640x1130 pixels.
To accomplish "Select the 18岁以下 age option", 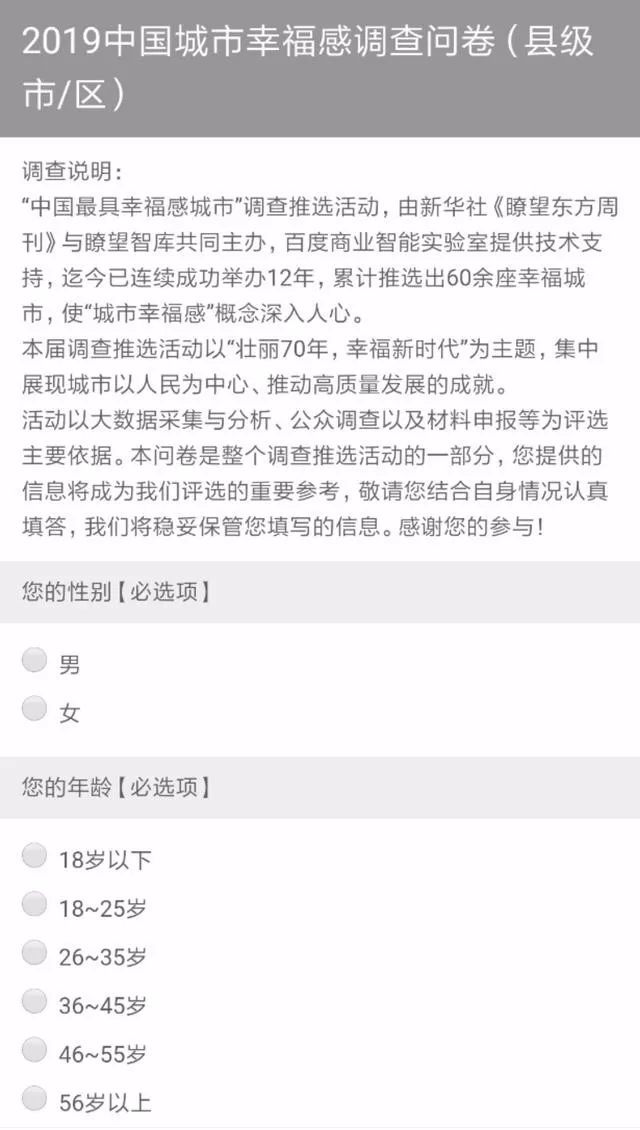I will (34, 855).
